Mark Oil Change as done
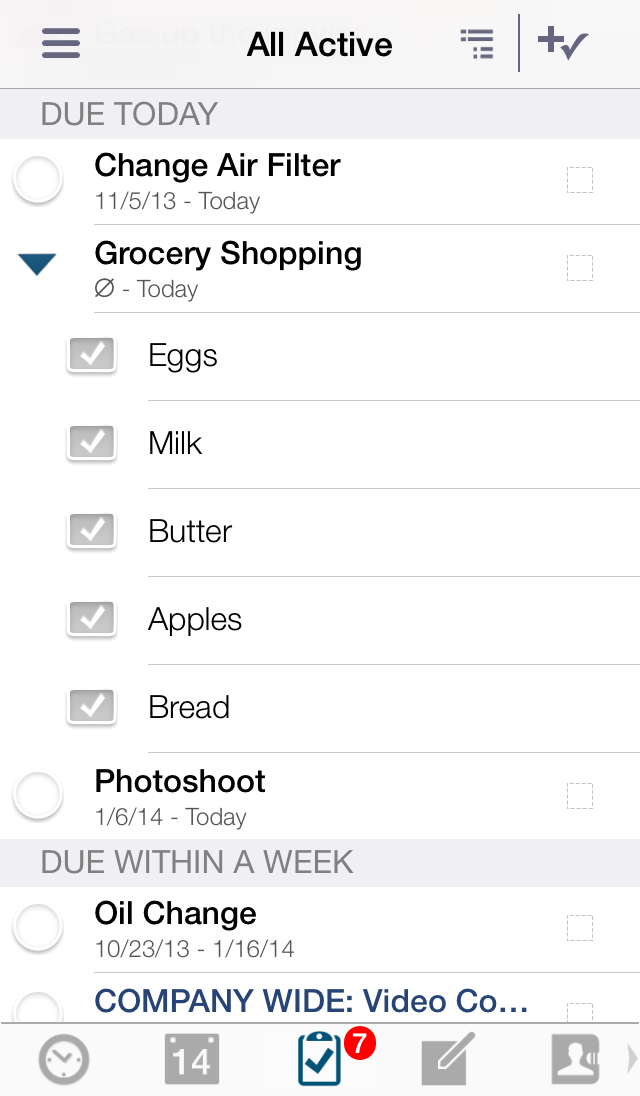Screen dimensions: 640x1096 coord(38,928)
